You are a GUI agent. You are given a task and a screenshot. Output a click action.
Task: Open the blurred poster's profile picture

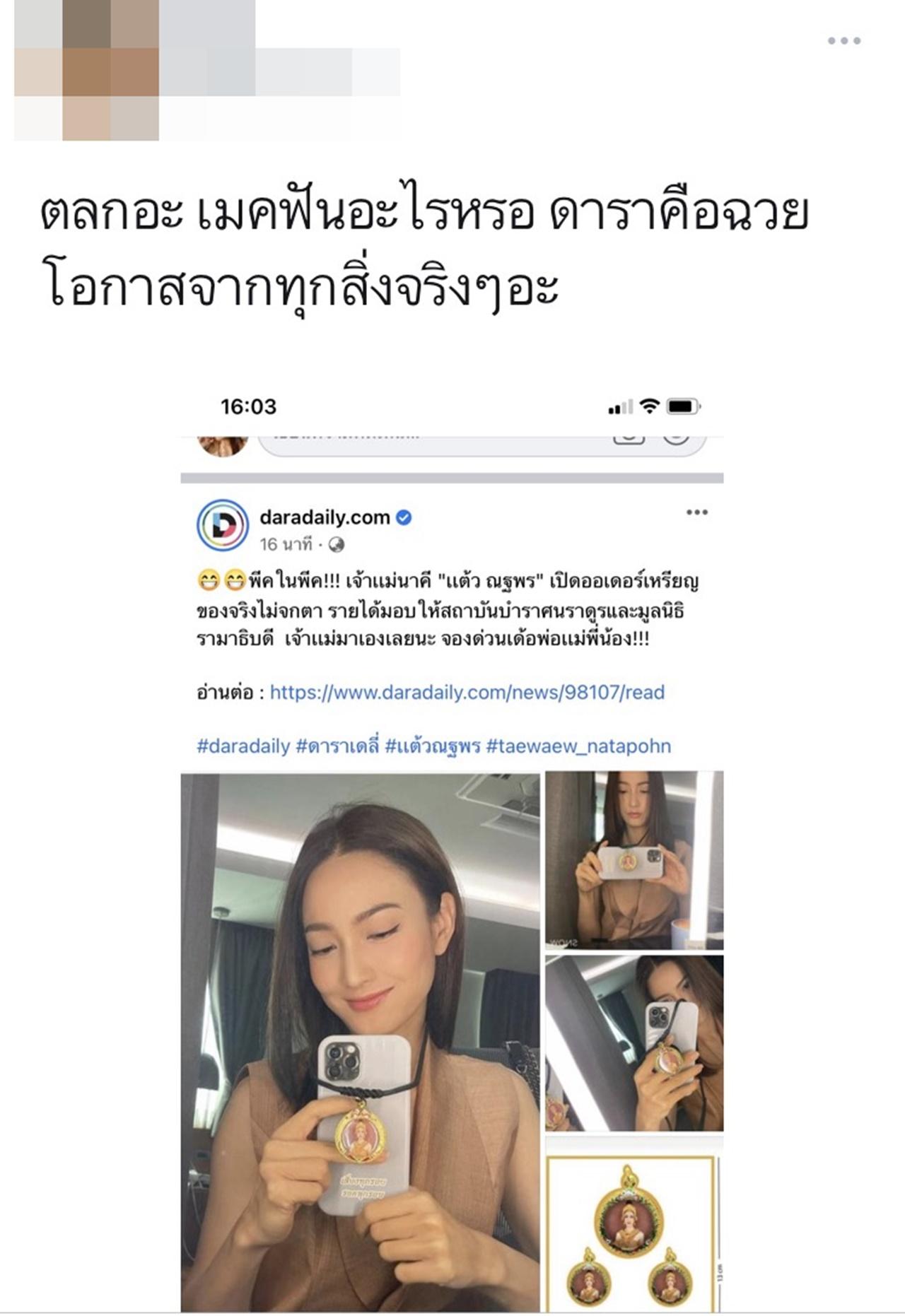85,71
